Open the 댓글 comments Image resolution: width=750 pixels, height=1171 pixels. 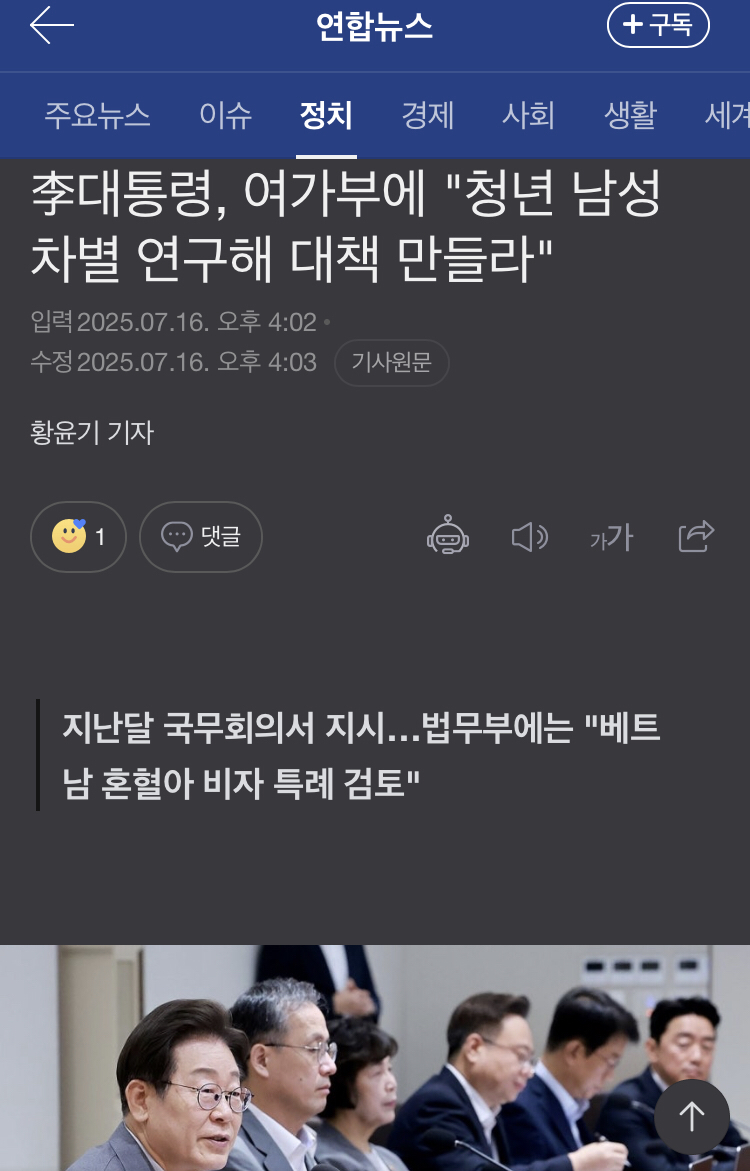201,537
